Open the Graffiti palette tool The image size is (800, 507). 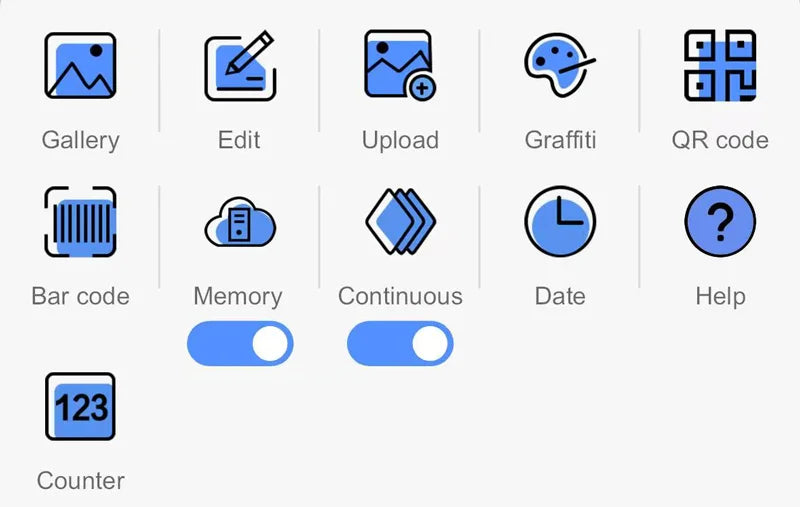(x=560, y=67)
